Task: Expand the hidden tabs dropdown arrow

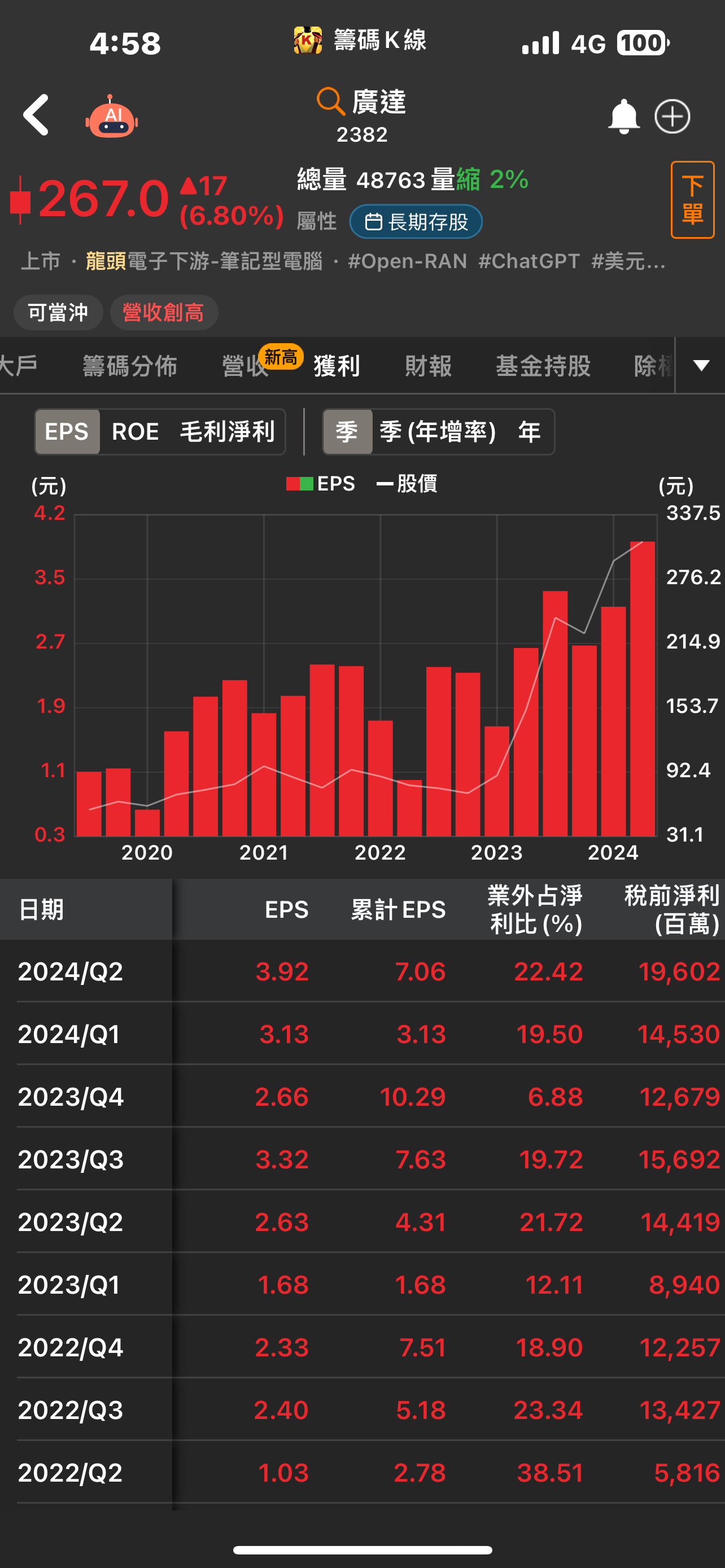Action: tap(701, 366)
